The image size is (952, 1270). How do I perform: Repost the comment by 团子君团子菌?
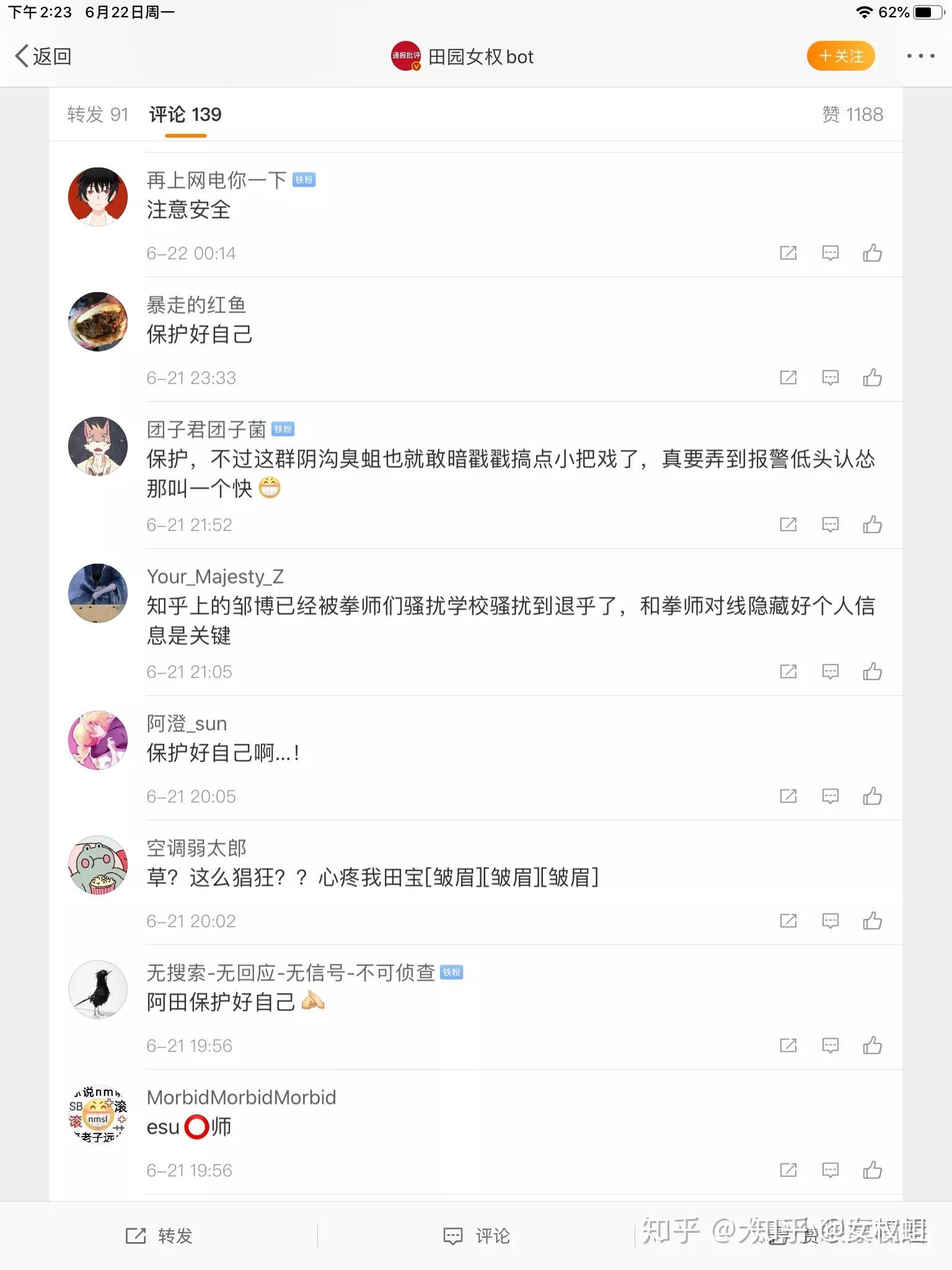pos(788,525)
